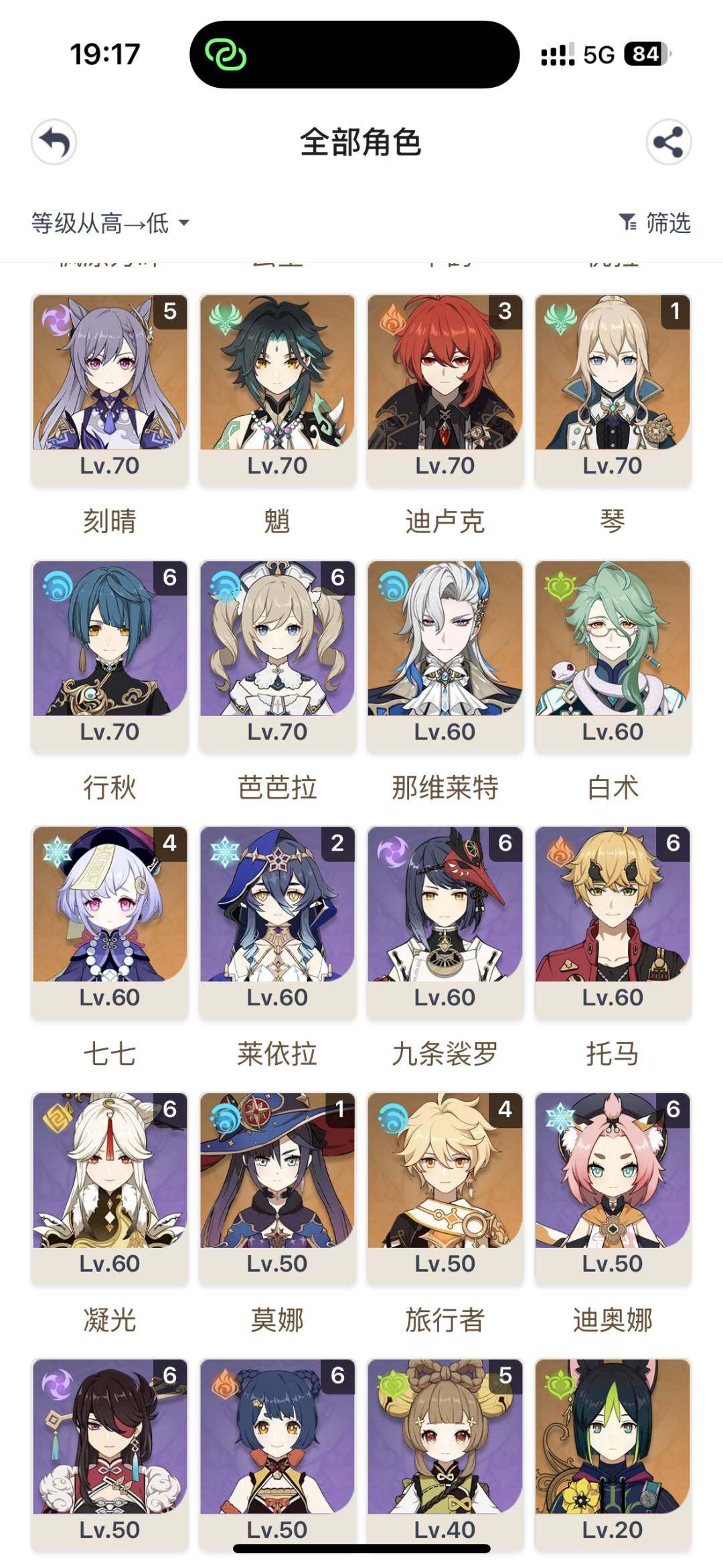Image resolution: width=723 pixels, height=1568 pixels.
Task: Select the 迪奥娜 character card
Action: click(x=612, y=1186)
